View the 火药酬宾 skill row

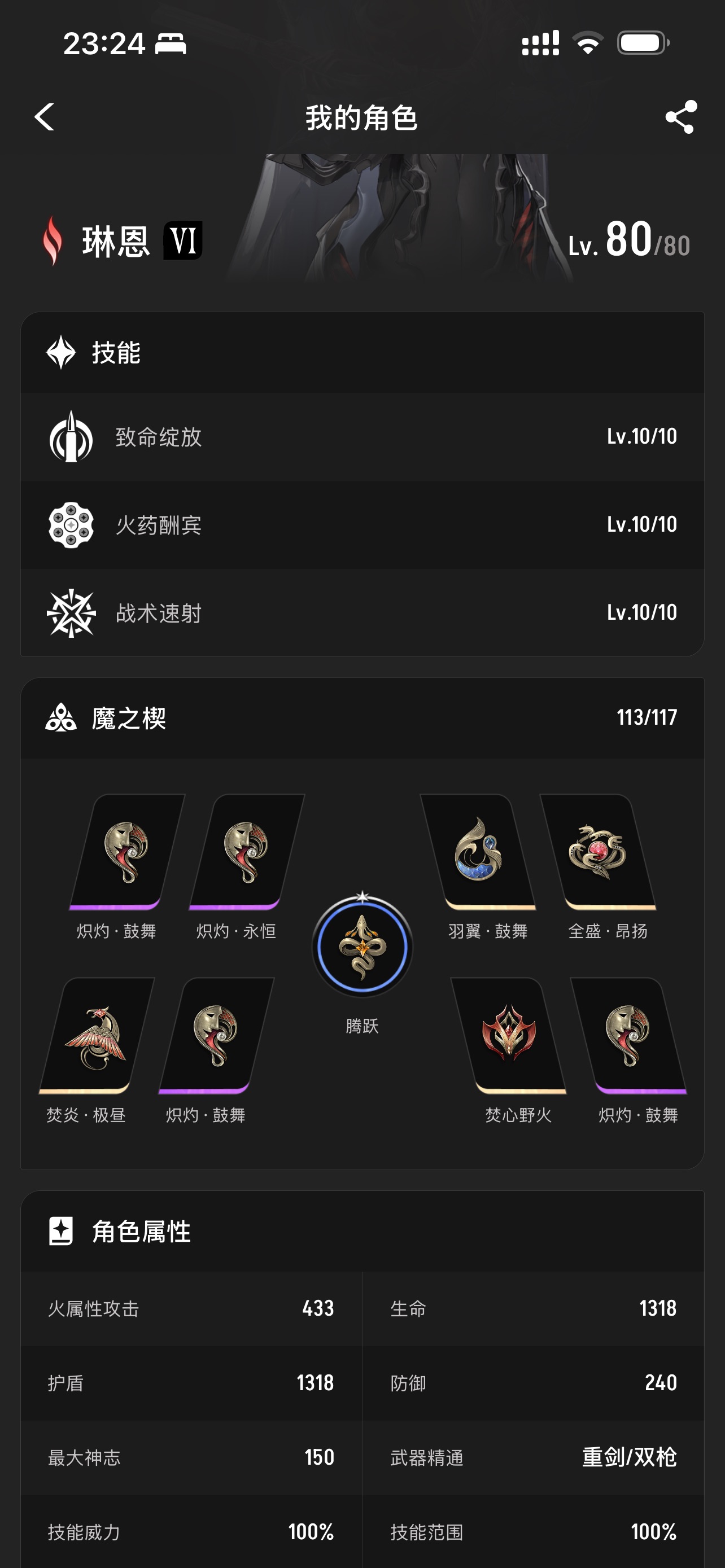click(362, 525)
